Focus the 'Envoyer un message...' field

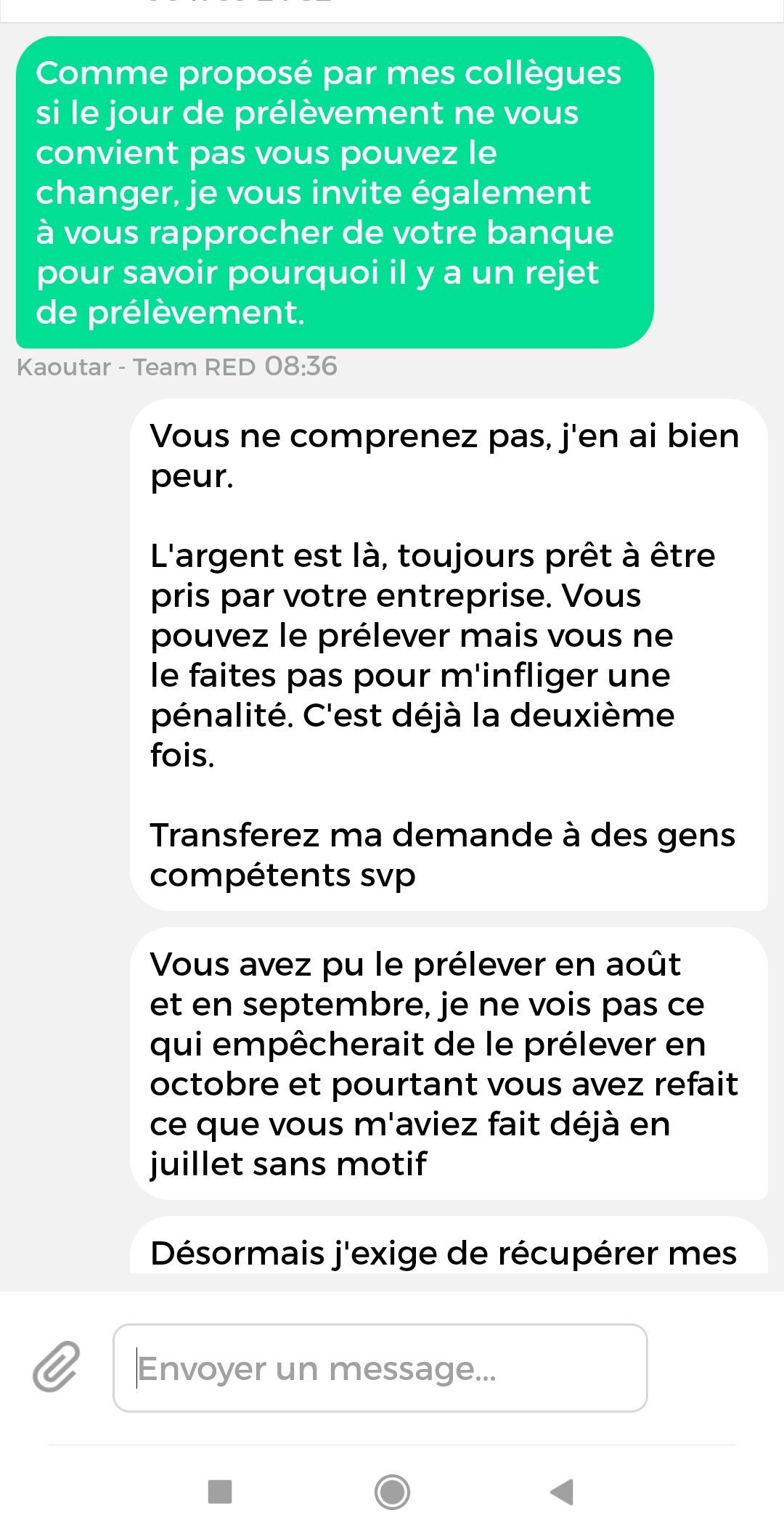click(x=380, y=1368)
